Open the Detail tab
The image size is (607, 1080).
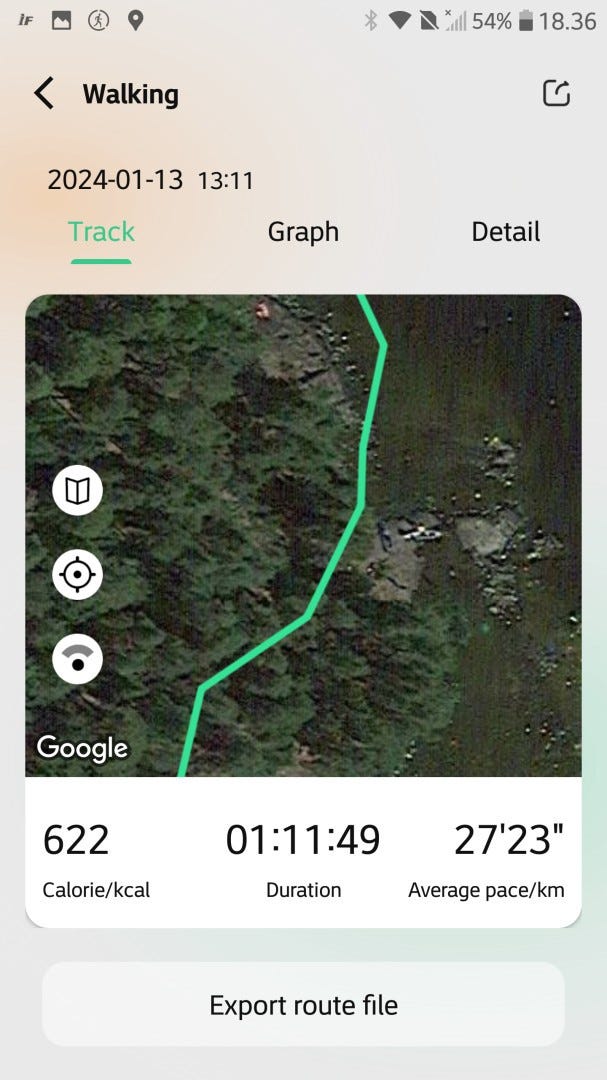click(x=505, y=232)
